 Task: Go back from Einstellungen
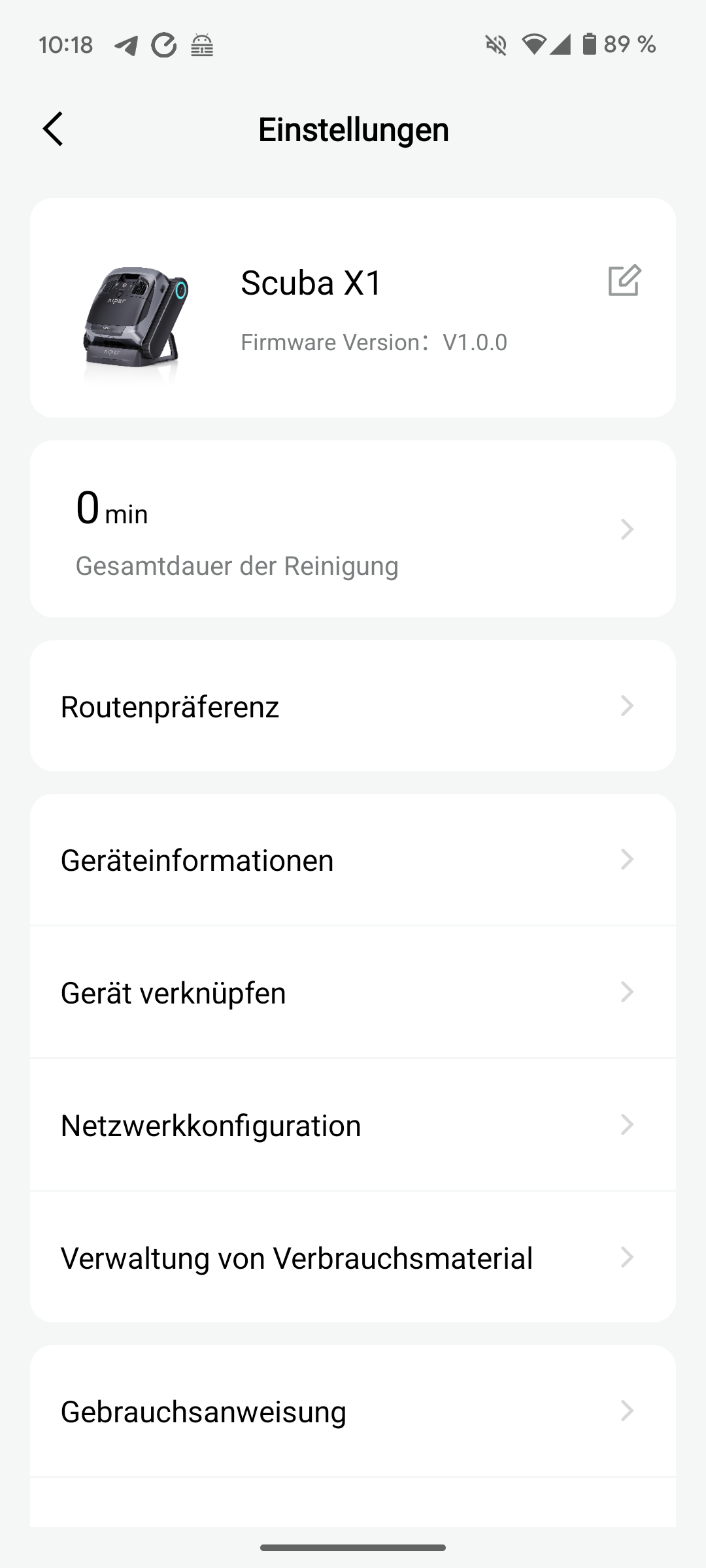[x=54, y=129]
